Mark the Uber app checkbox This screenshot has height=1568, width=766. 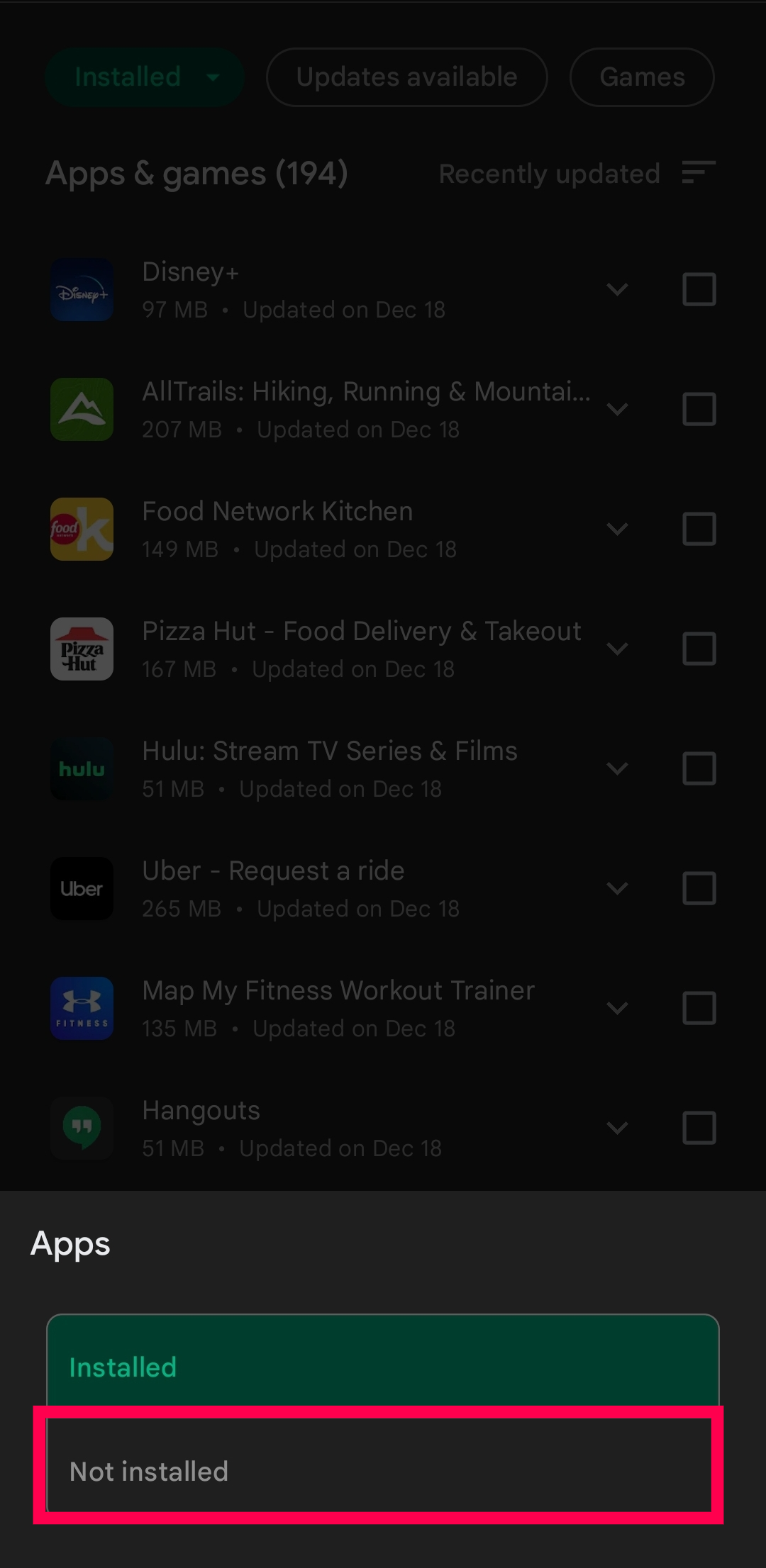(699, 888)
